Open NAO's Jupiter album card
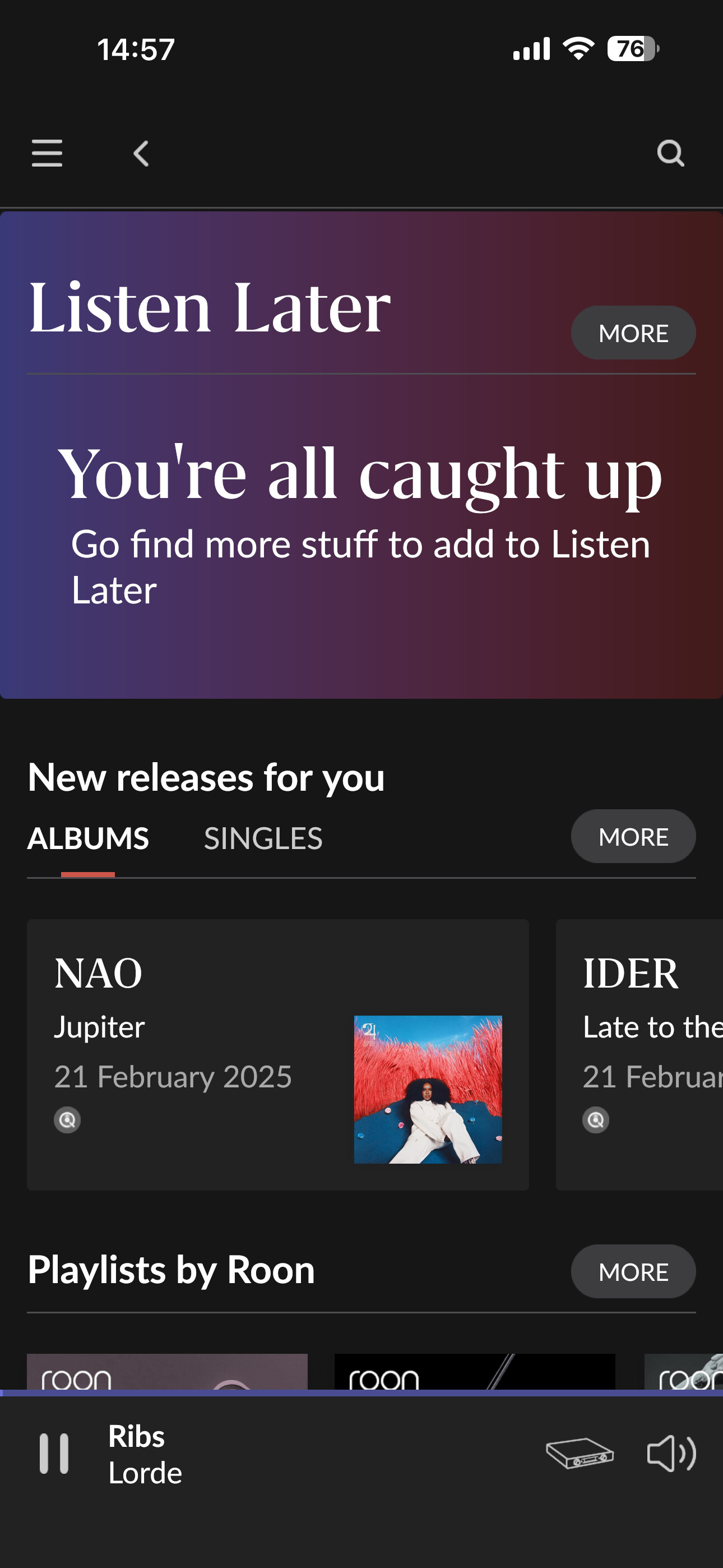 (x=277, y=1055)
